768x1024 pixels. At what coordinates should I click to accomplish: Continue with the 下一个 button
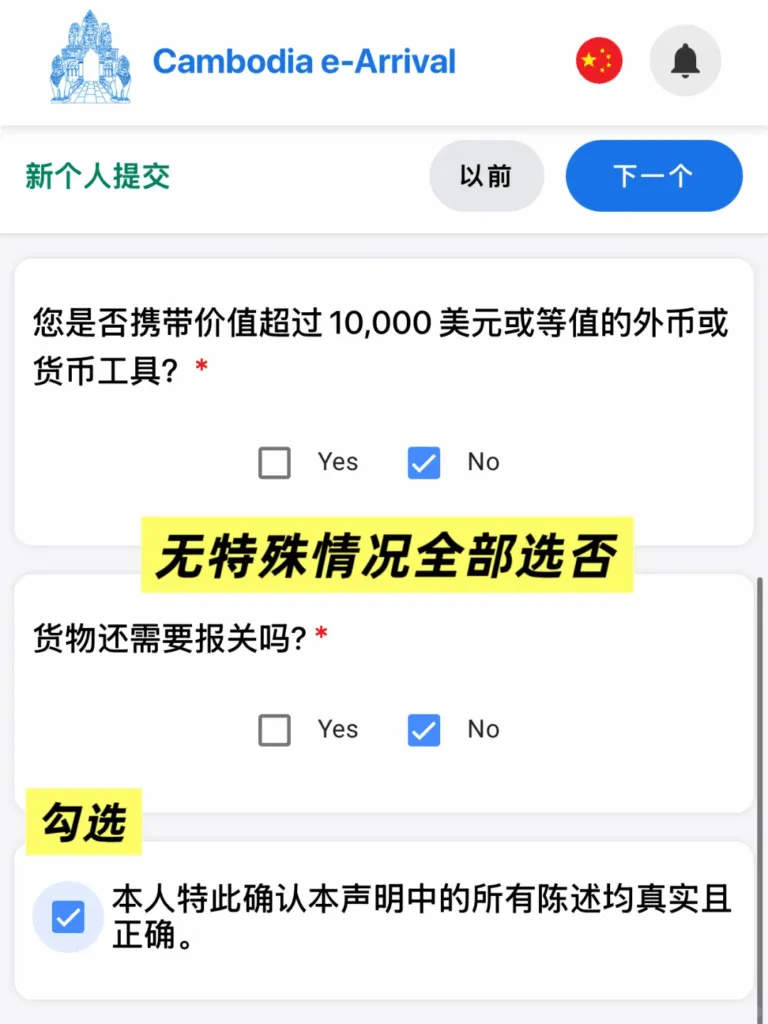653,176
